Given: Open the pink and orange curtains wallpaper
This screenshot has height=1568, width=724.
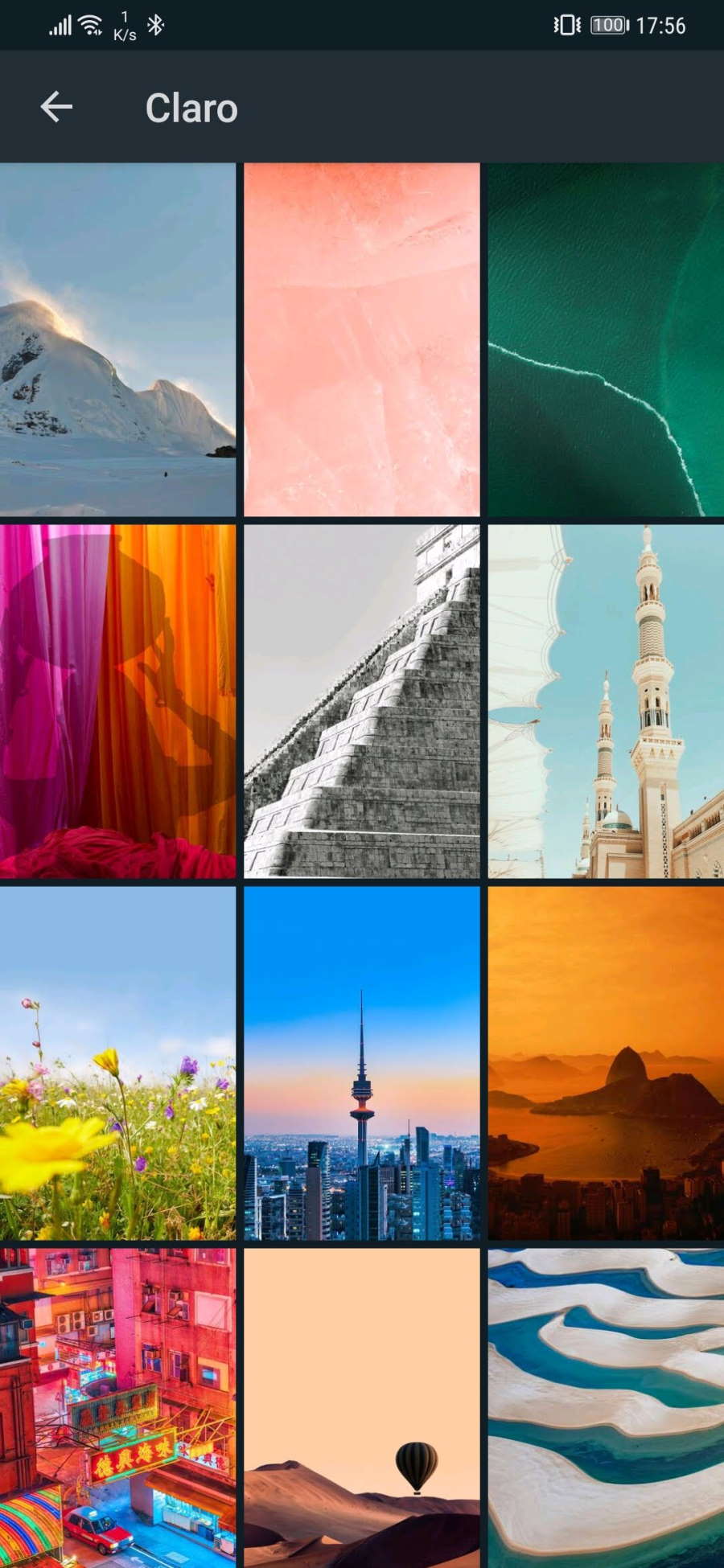Looking at the screenshot, I should (117, 701).
